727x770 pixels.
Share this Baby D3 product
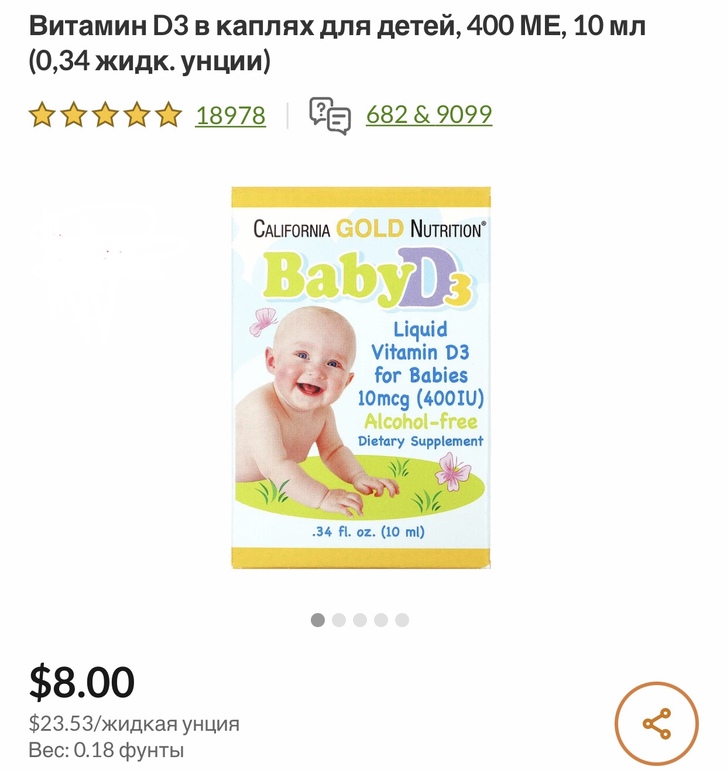(656, 723)
